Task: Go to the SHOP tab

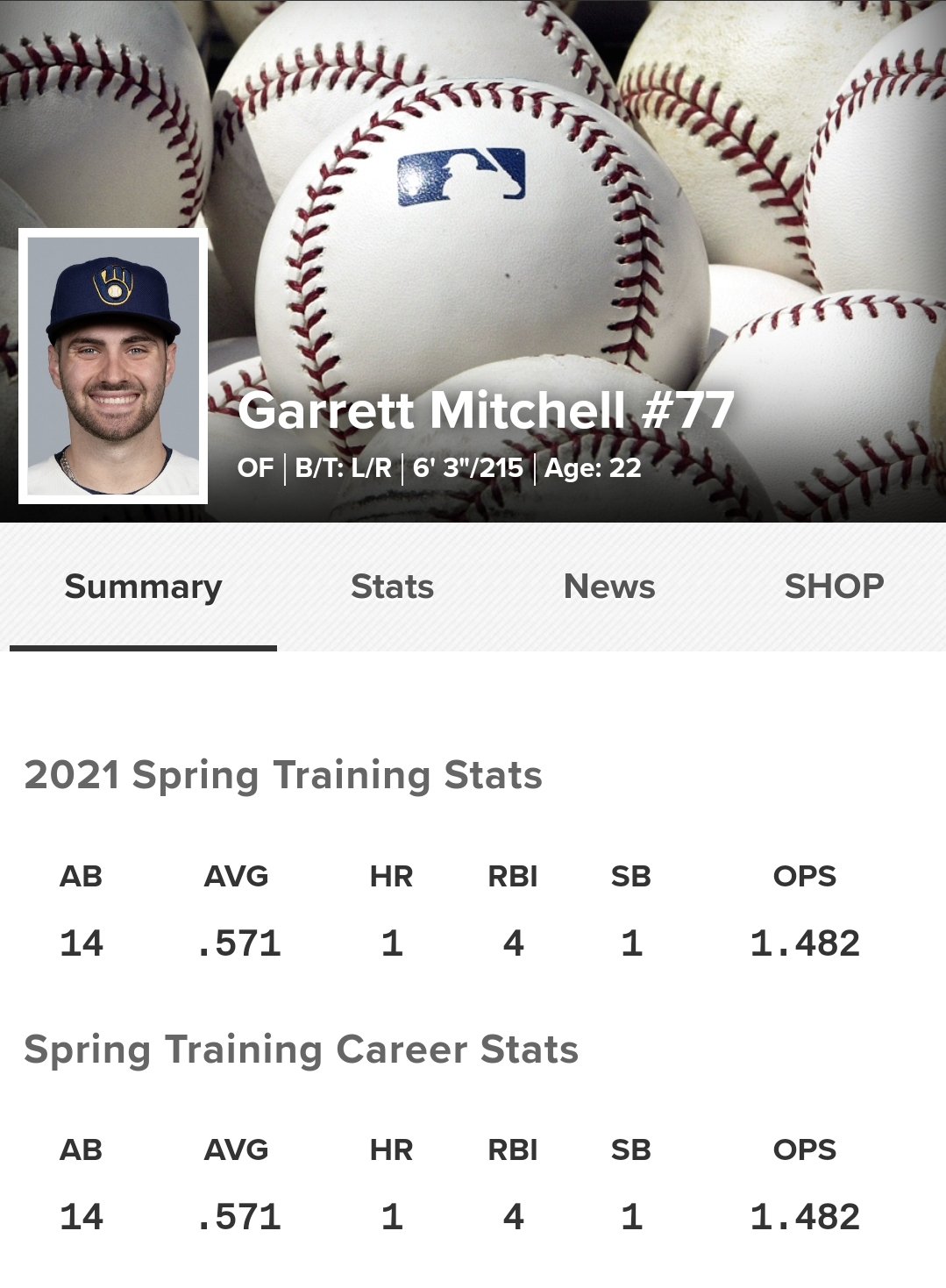Action: tap(834, 587)
